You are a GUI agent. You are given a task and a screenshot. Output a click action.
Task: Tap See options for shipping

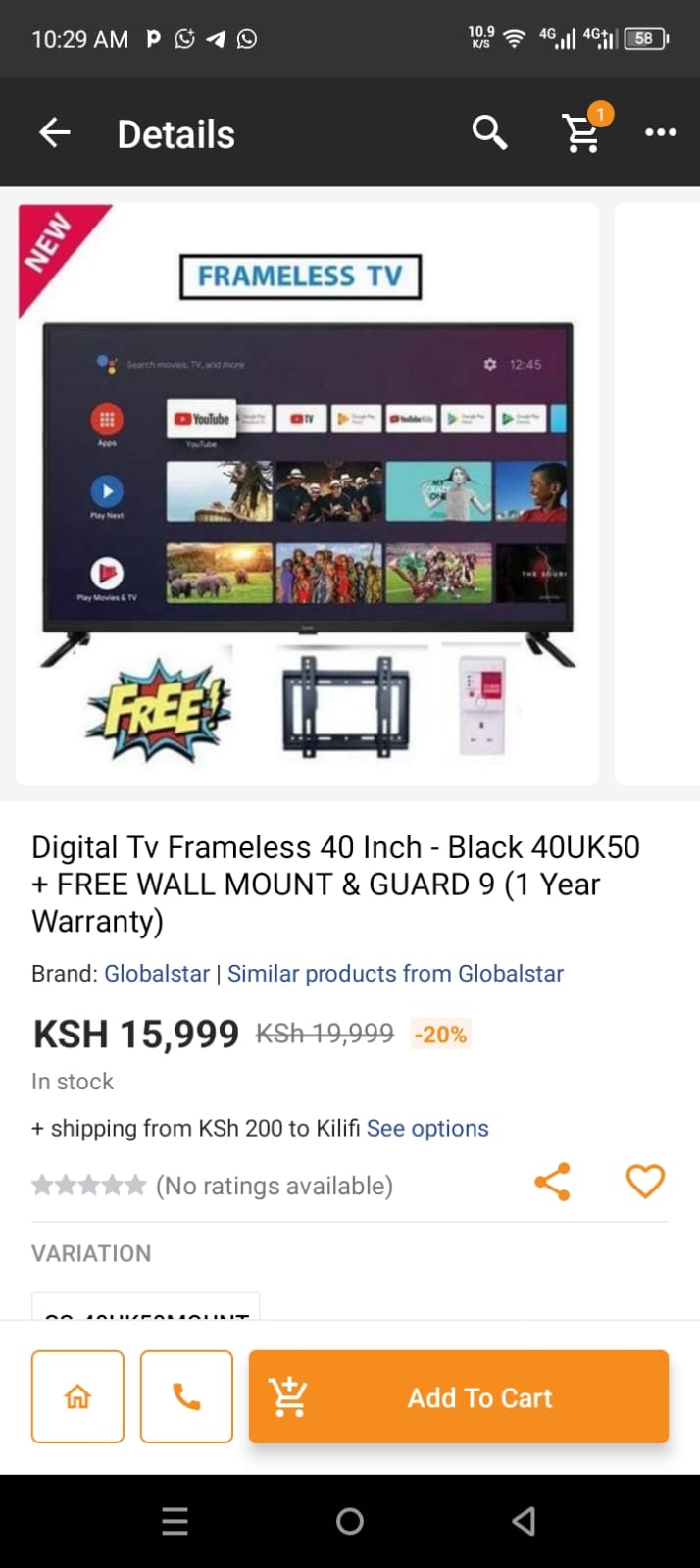pos(427,1129)
